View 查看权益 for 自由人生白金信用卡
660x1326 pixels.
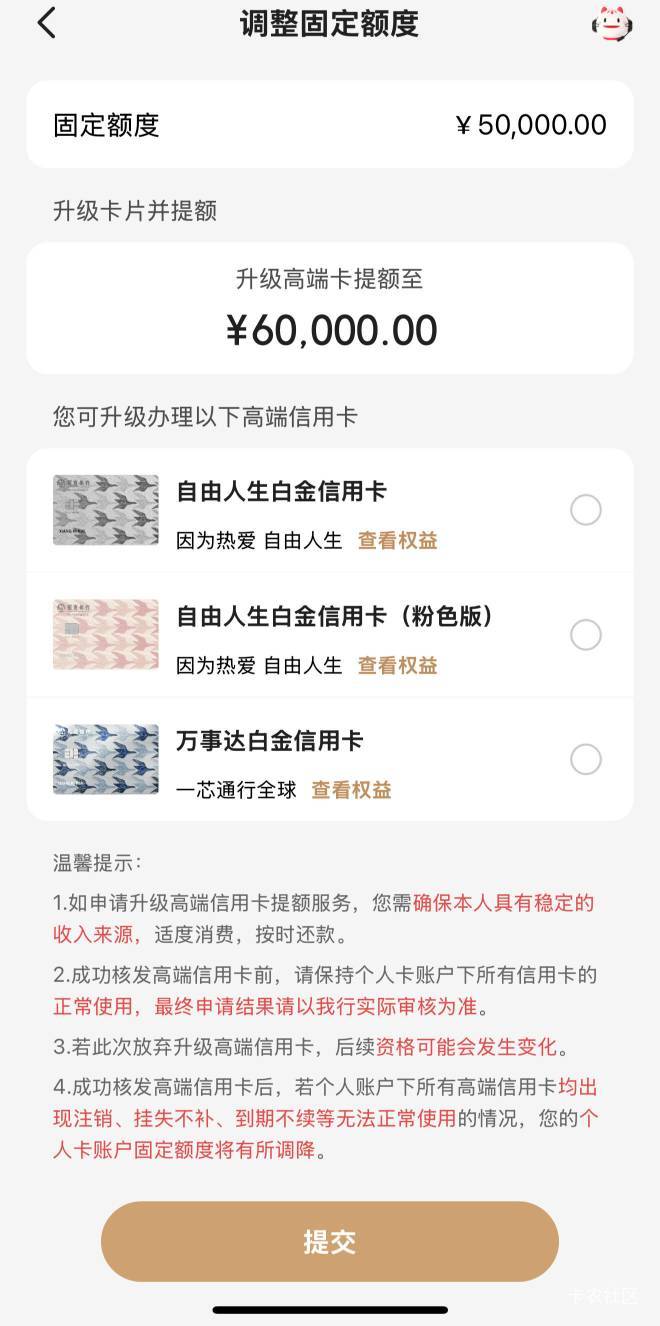(x=398, y=541)
